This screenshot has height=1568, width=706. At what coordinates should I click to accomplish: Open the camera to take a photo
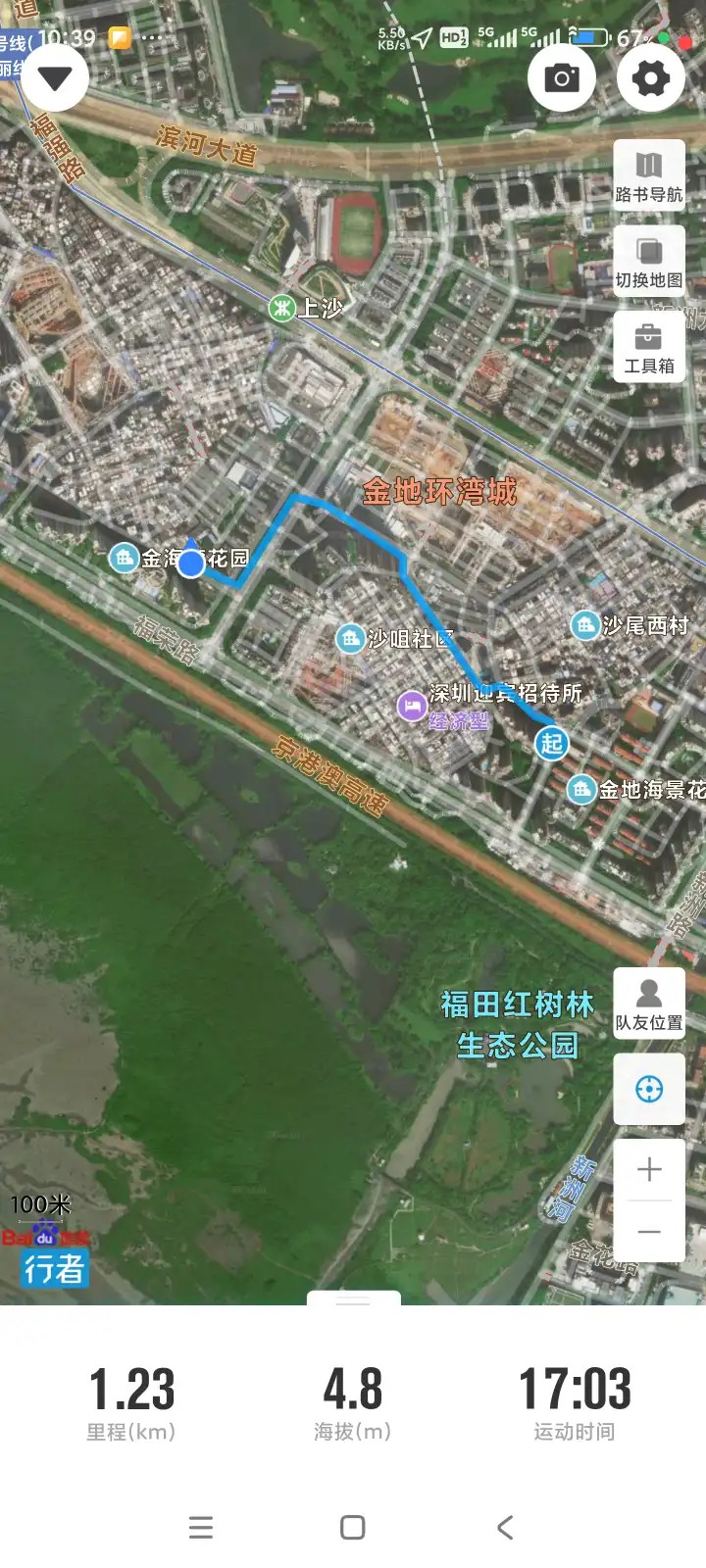562,77
